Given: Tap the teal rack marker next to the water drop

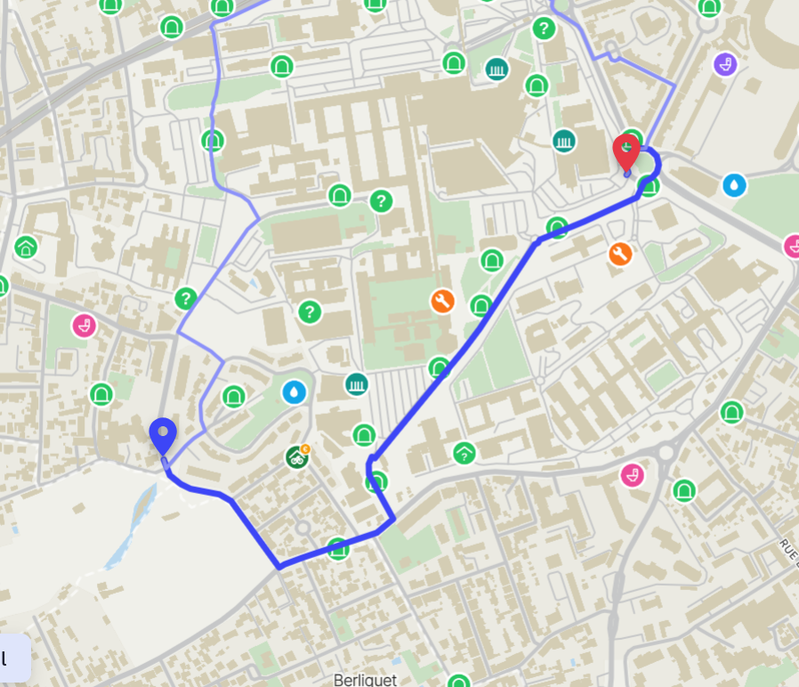Looking at the screenshot, I should (357, 384).
